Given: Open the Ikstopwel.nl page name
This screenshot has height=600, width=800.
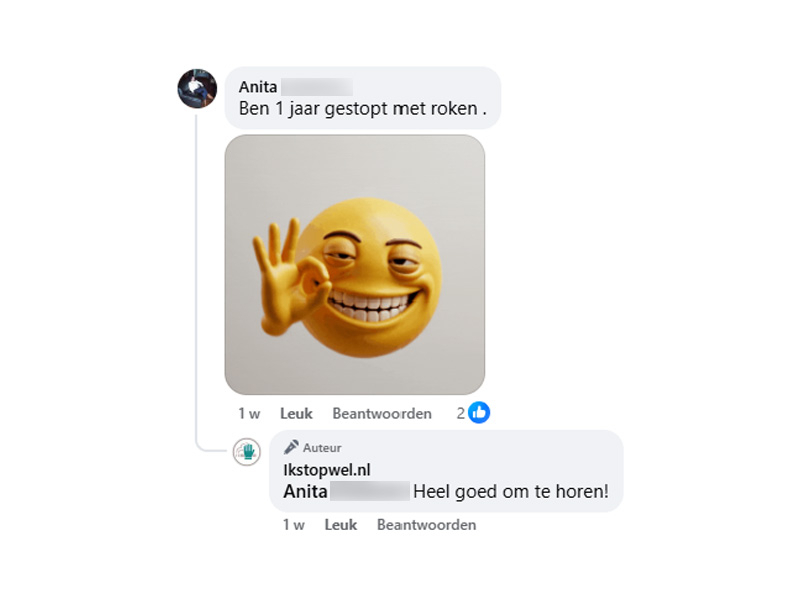Looking at the screenshot, I should click(327, 470).
